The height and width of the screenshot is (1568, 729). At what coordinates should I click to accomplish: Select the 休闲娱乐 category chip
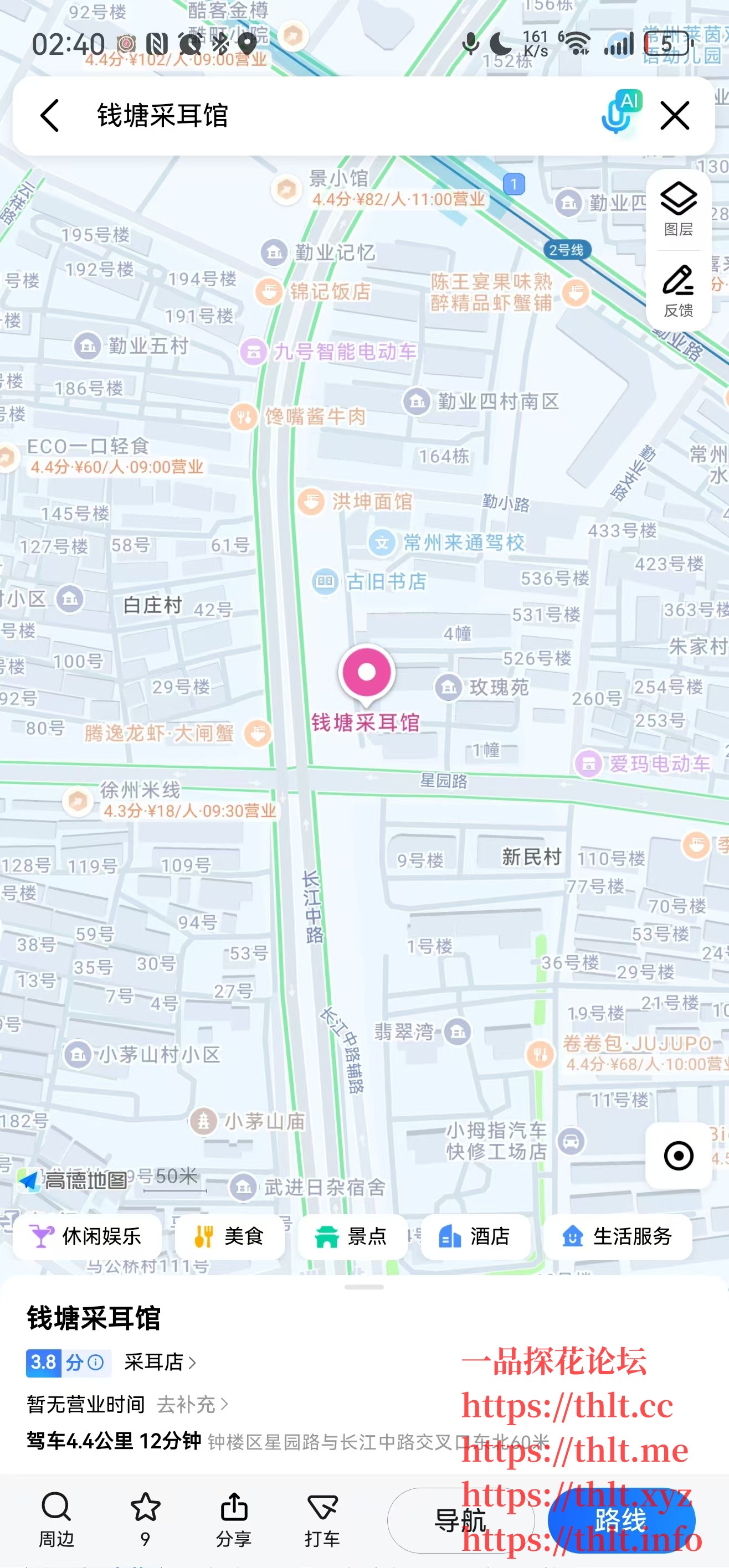pyautogui.click(x=87, y=1237)
